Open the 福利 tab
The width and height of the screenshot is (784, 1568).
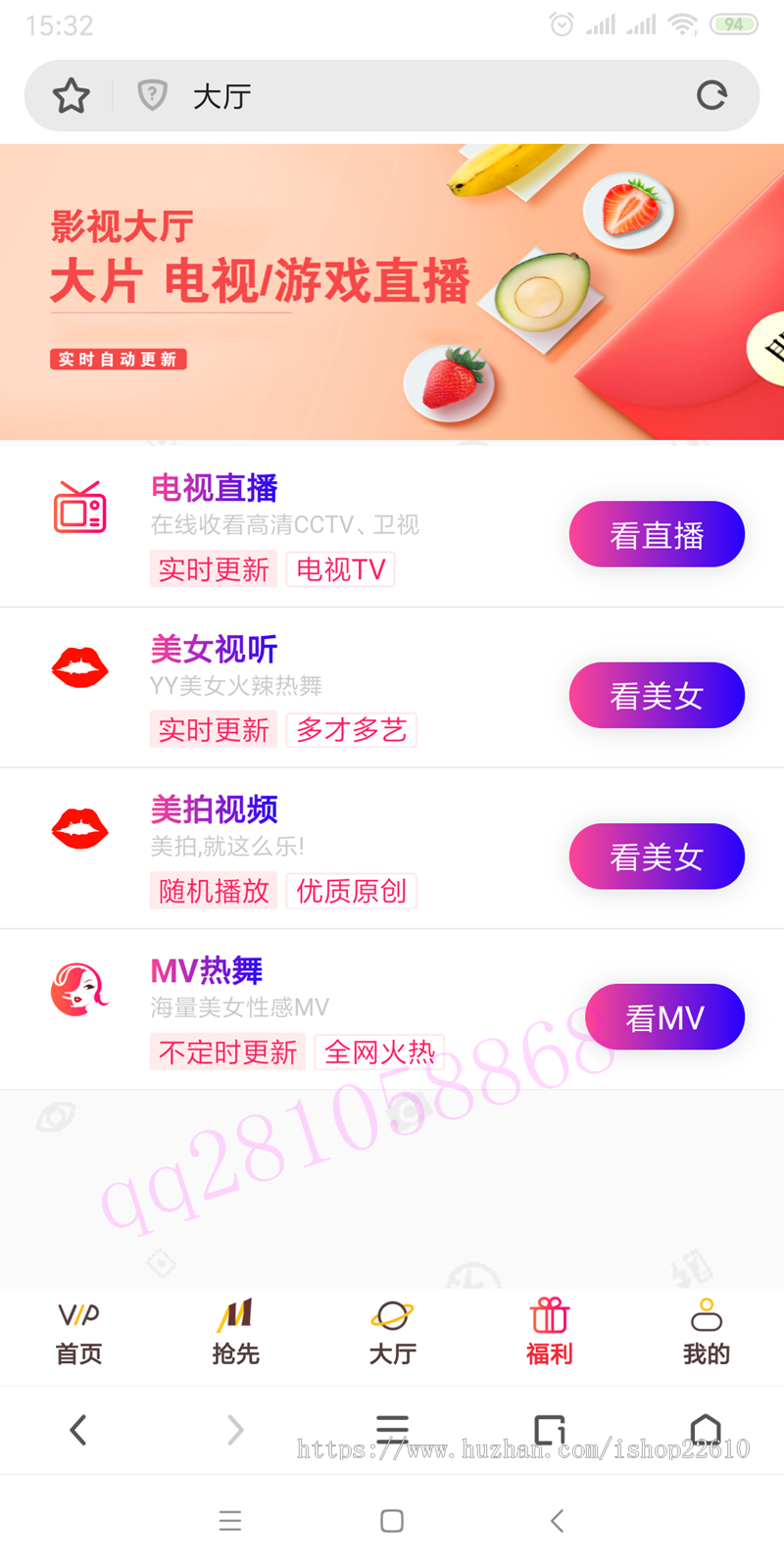549,1333
